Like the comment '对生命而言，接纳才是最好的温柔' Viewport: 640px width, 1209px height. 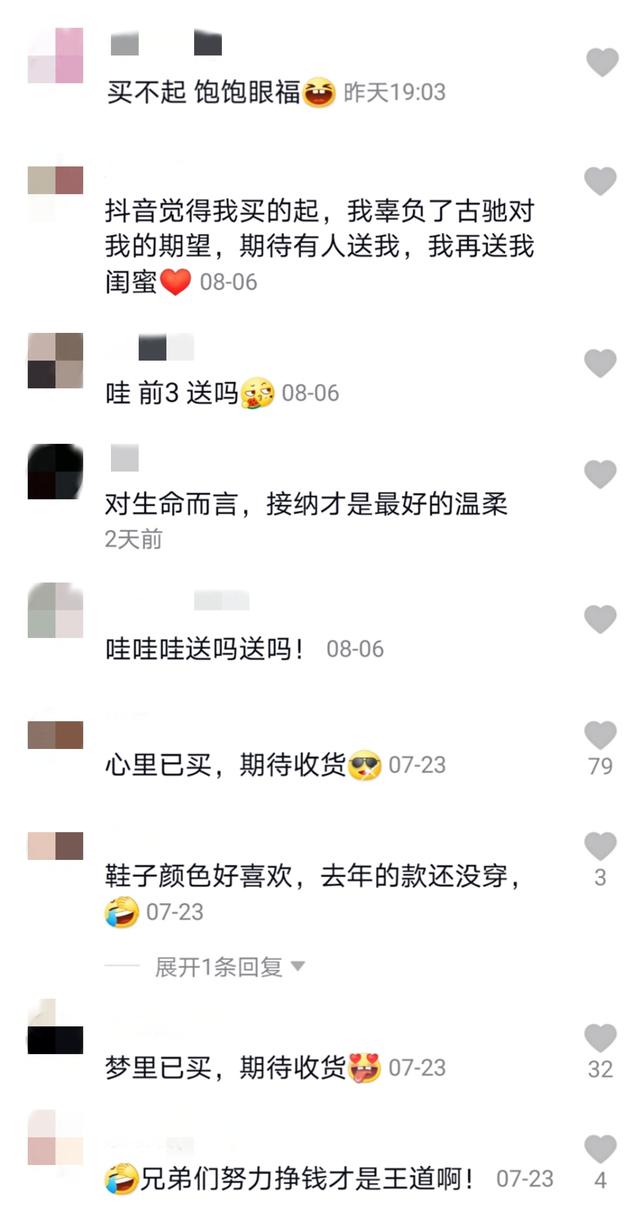point(601,474)
